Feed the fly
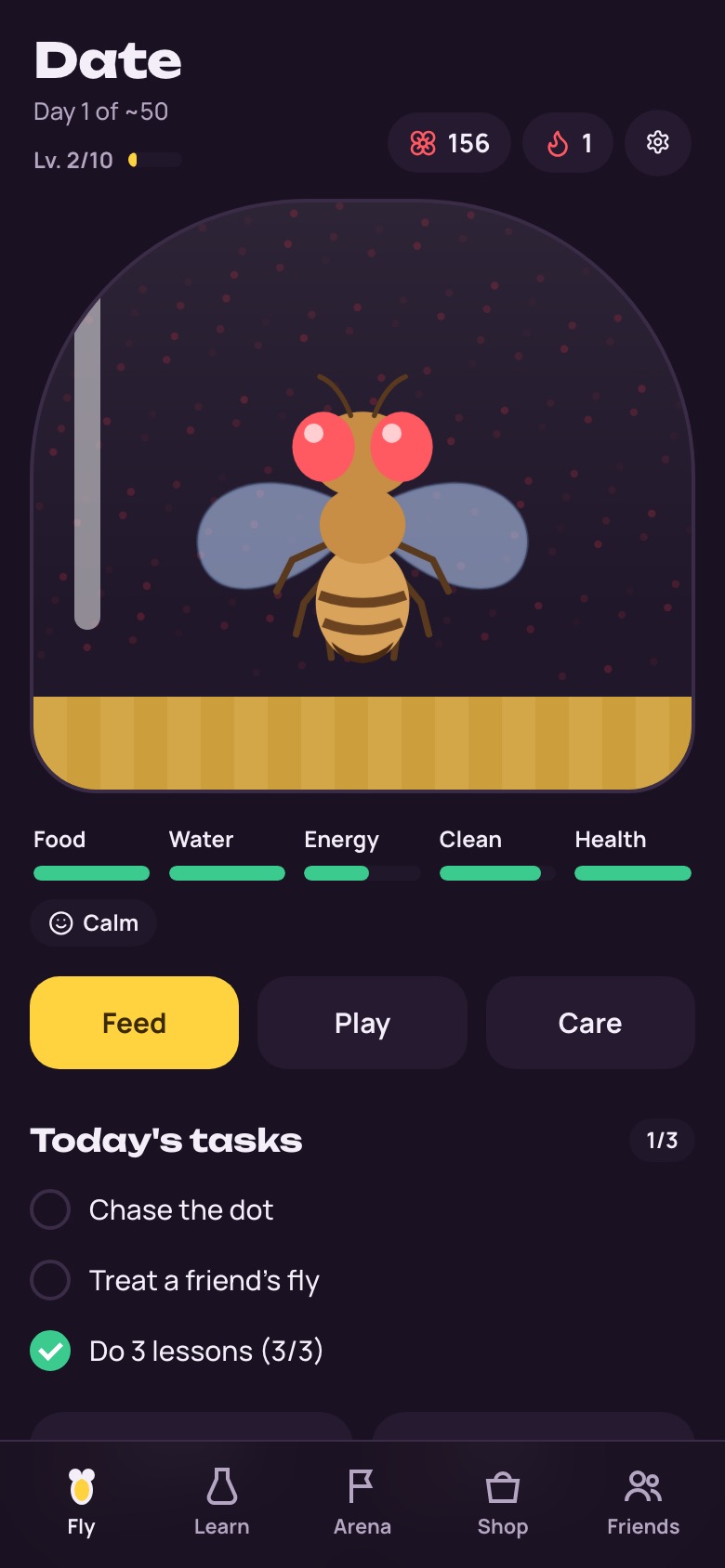The image size is (725, 1568). coord(134,1023)
